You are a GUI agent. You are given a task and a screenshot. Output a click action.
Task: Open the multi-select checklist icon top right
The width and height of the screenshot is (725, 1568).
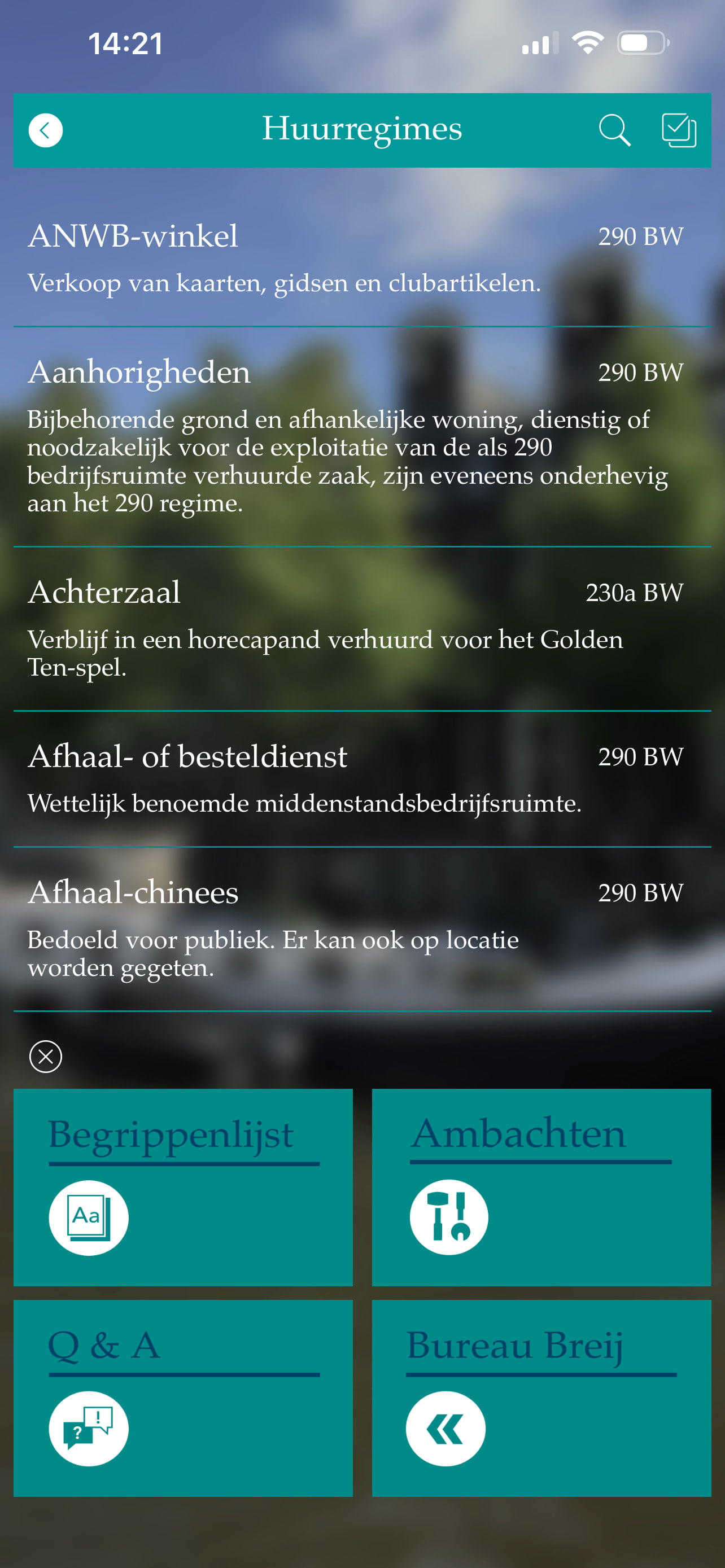(x=680, y=129)
